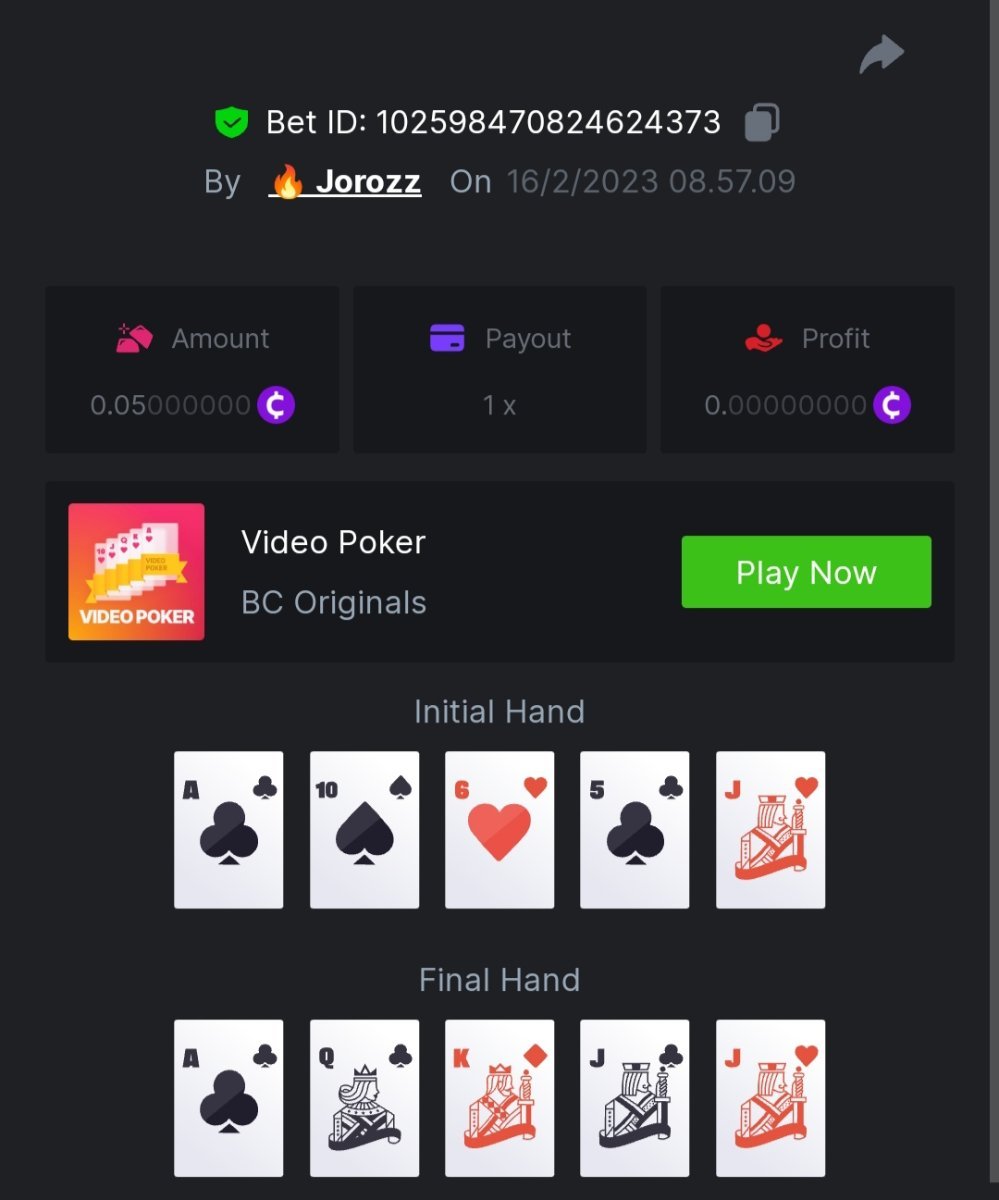Image resolution: width=999 pixels, height=1200 pixels.
Task: Copy the Bet ID
Action: [x=762, y=122]
